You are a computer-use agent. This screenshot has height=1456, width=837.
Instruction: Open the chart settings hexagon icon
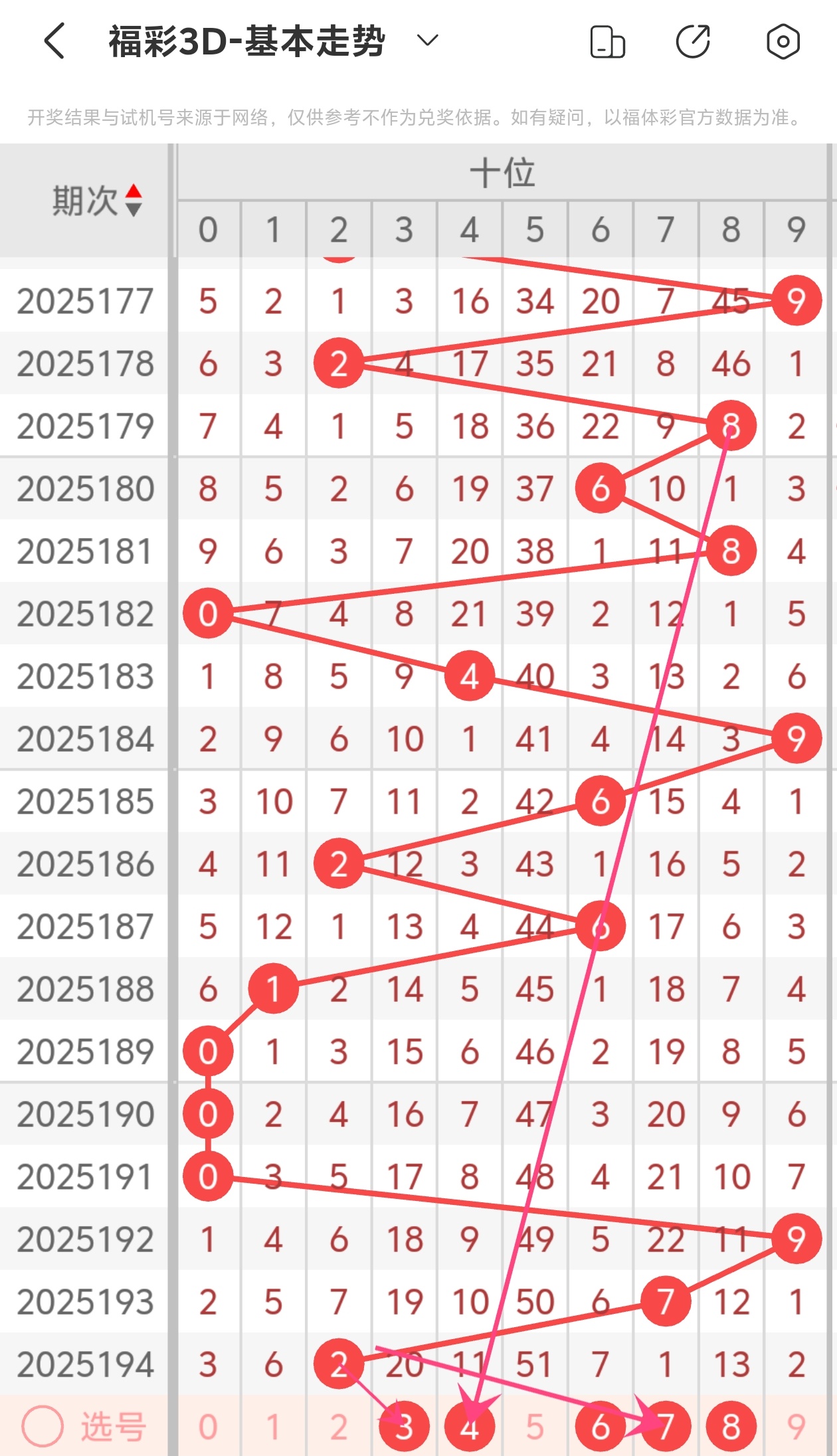[x=783, y=42]
